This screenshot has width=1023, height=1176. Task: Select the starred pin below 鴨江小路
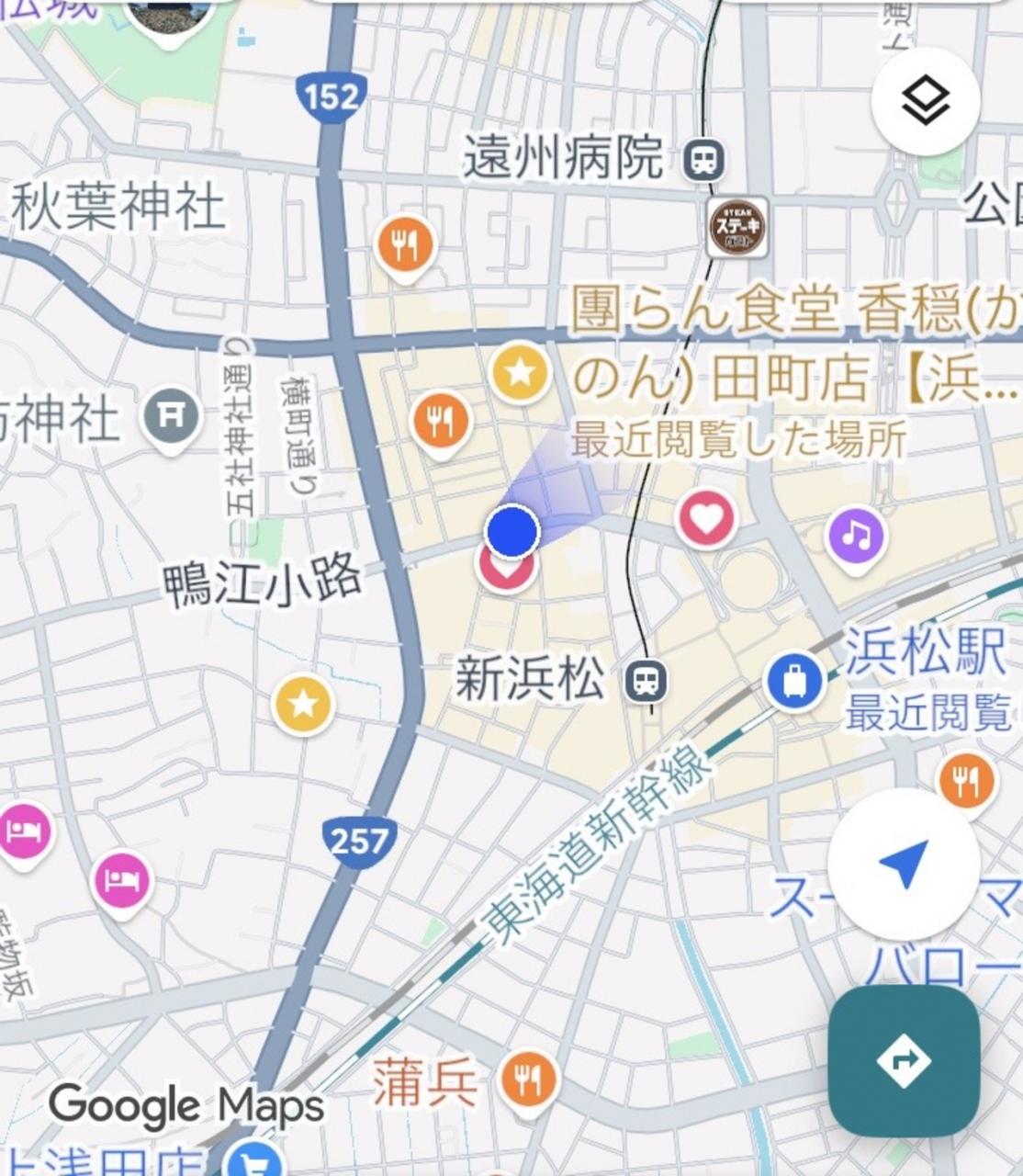[x=304, y=705]
